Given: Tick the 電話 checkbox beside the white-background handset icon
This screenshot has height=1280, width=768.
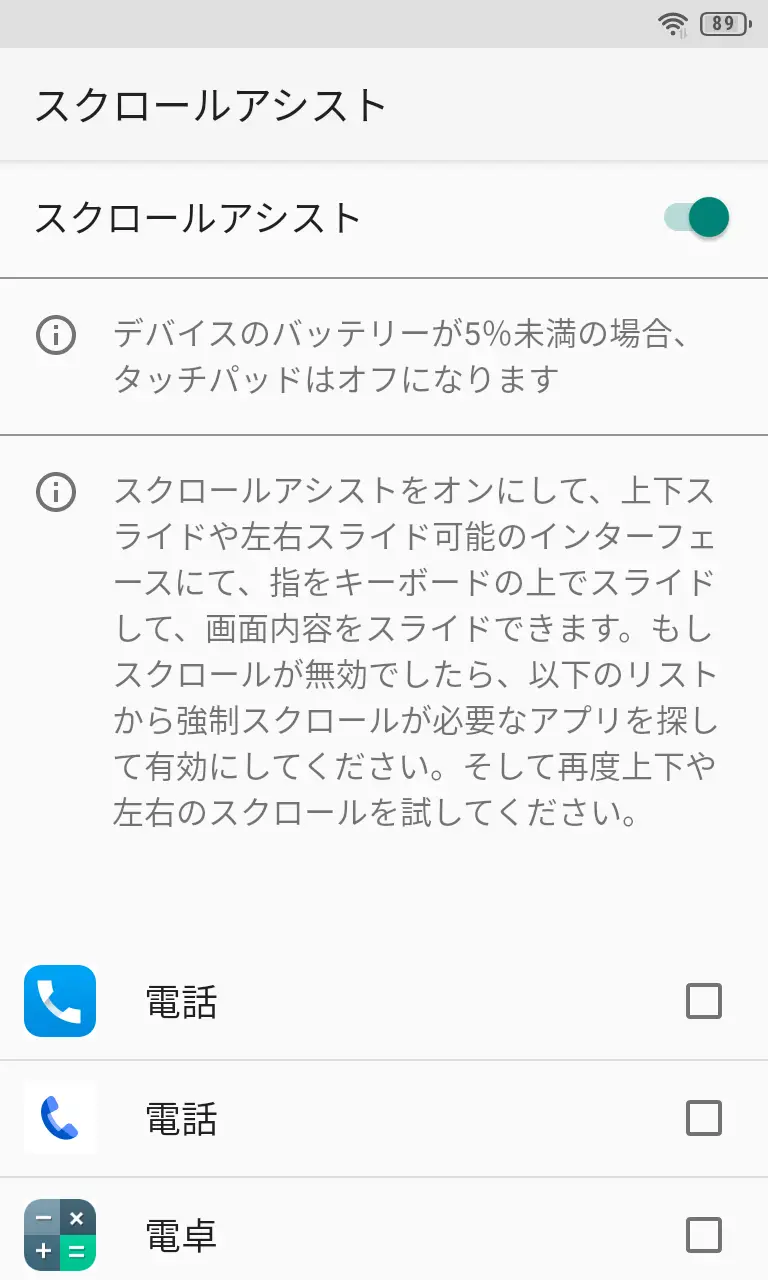Looking at the screenshot, I should 704,1118.
